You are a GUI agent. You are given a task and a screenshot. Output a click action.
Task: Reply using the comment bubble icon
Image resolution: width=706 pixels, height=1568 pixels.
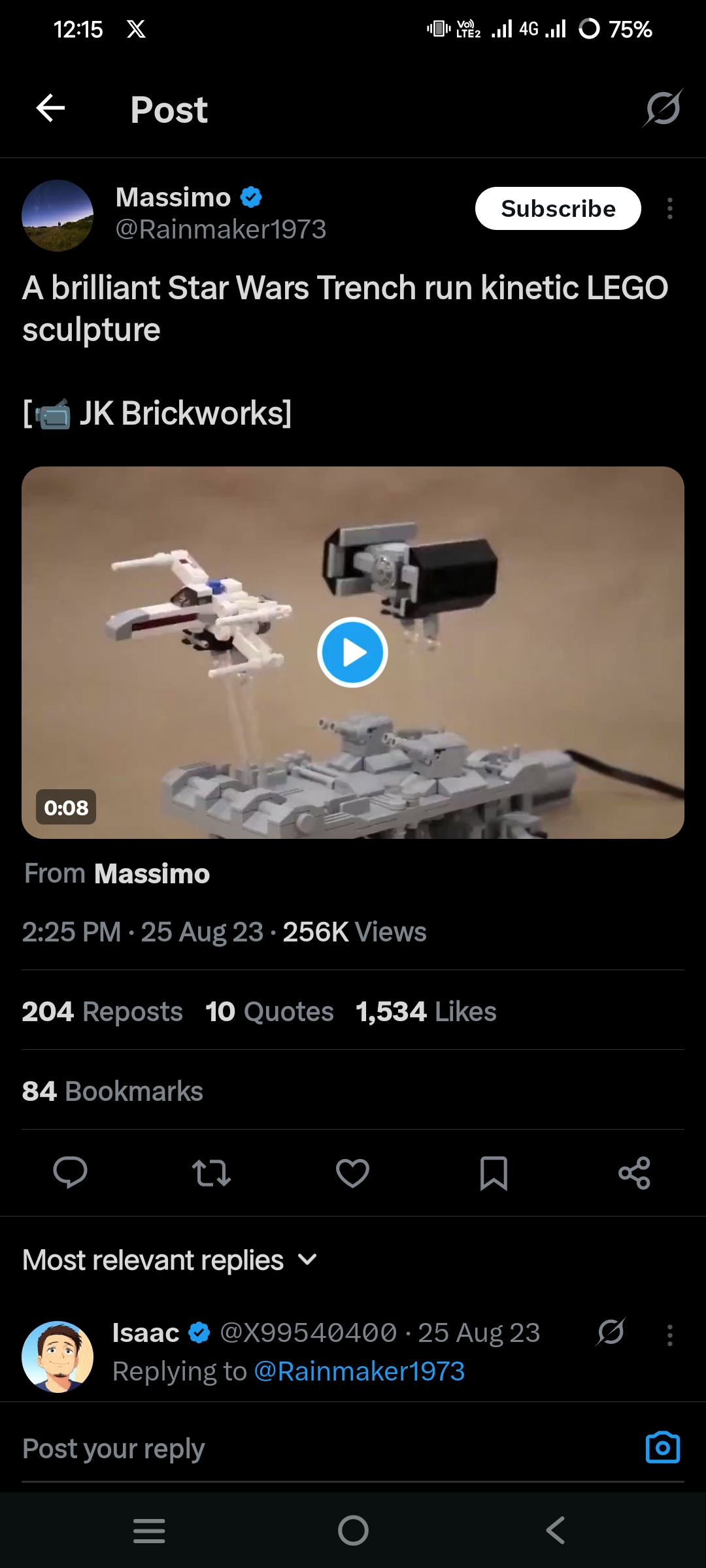(70, 1173)
